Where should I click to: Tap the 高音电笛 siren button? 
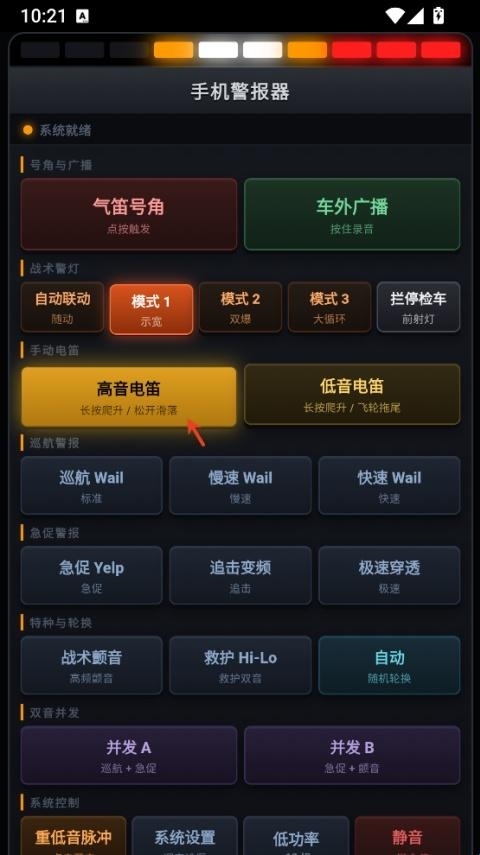point(129,396)
